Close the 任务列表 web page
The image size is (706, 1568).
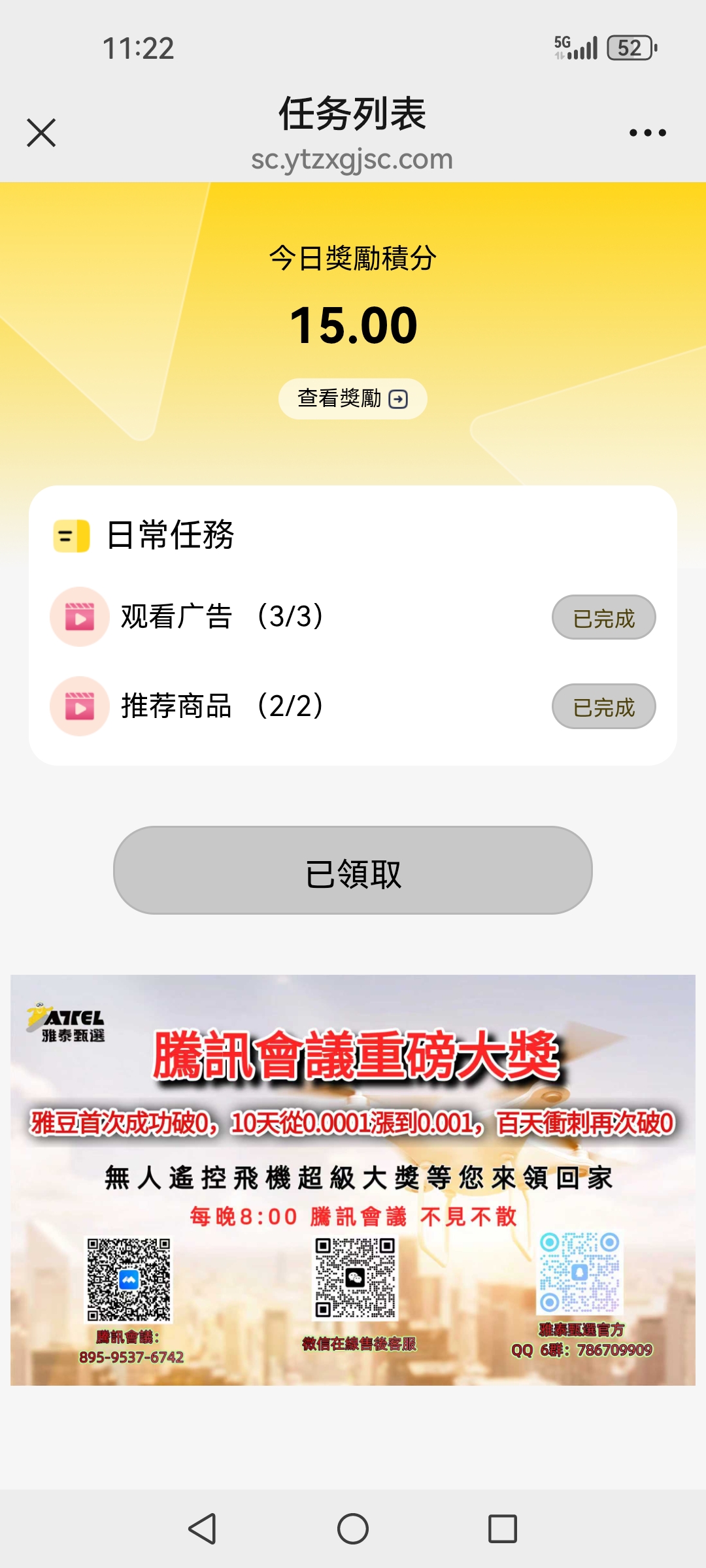[x=41, y=133]
